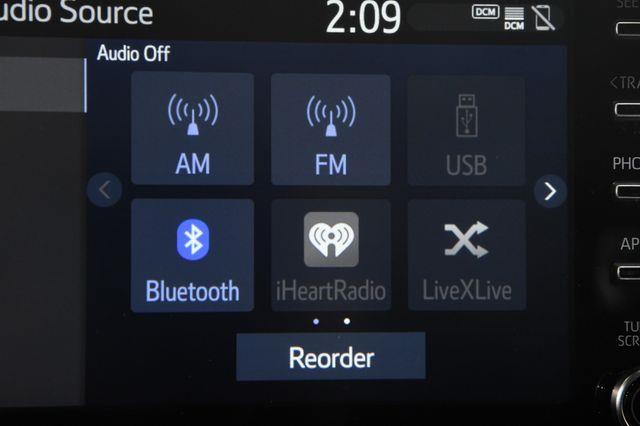The height and width of the screenshot is (426, 640).
Task: Tap the Reorder button
Action: coord(330,357)
